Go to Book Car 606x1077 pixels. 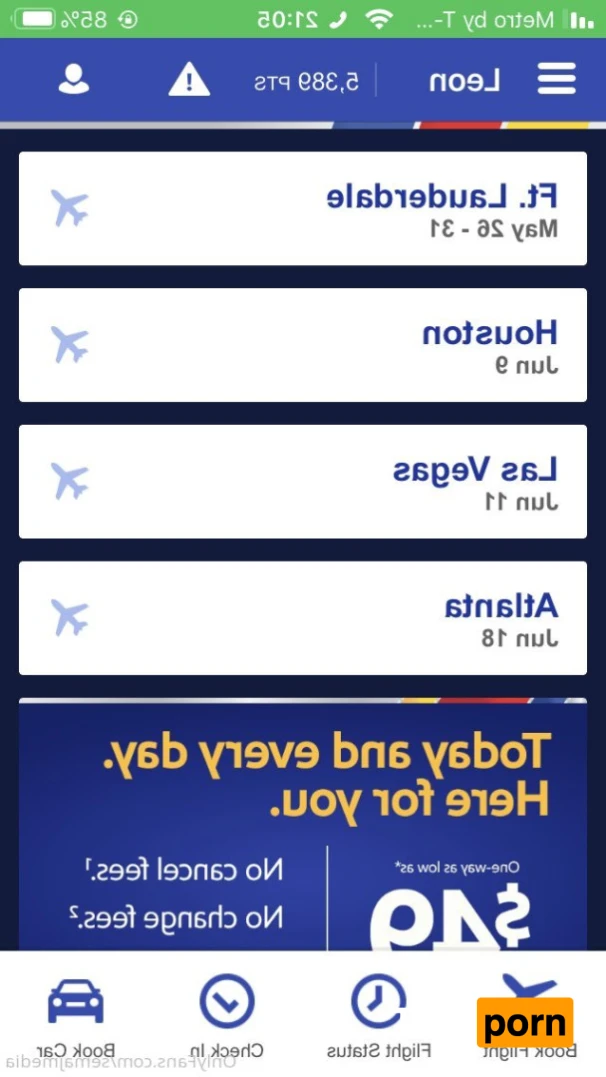click(x=76, y=1012)
